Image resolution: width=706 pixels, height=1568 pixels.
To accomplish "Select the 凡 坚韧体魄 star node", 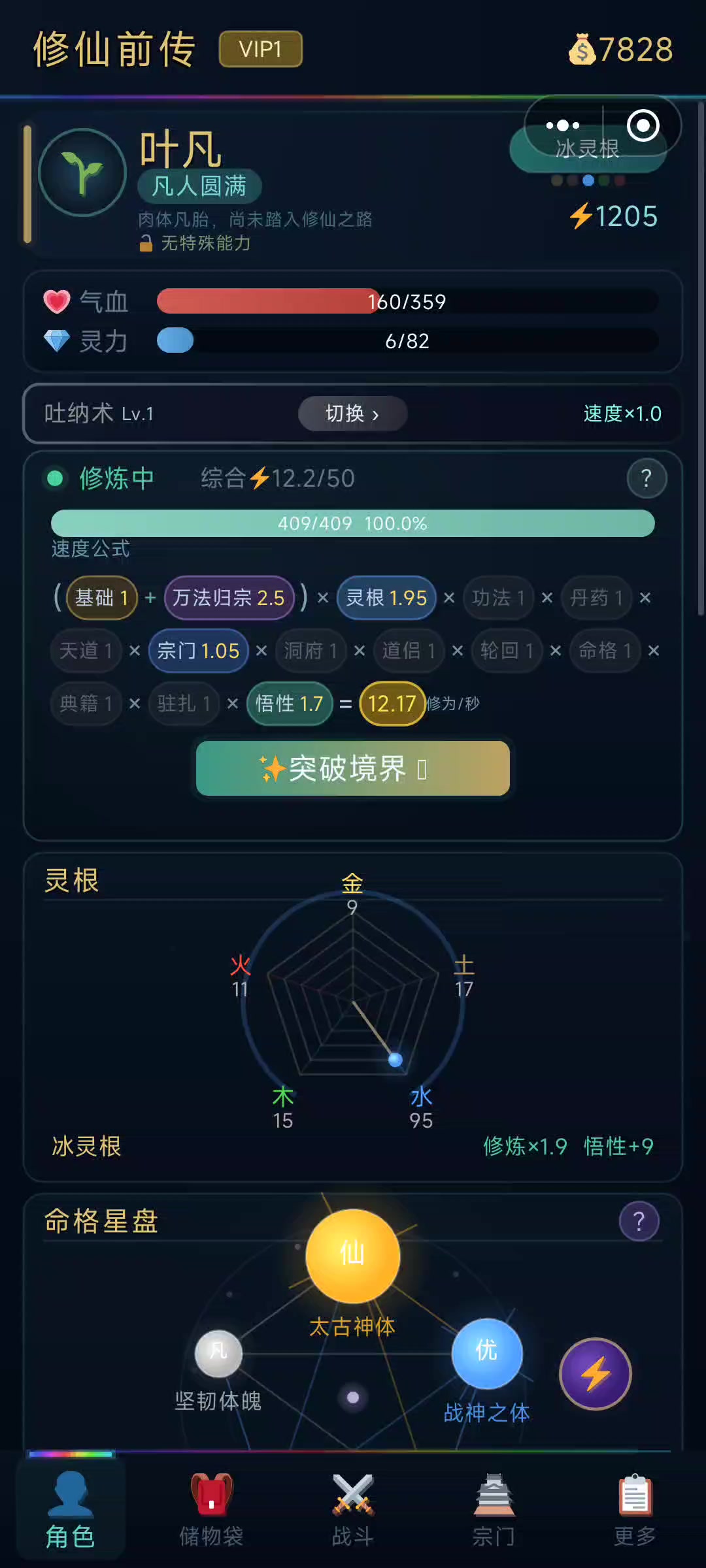I will (x=218, y=1352).
